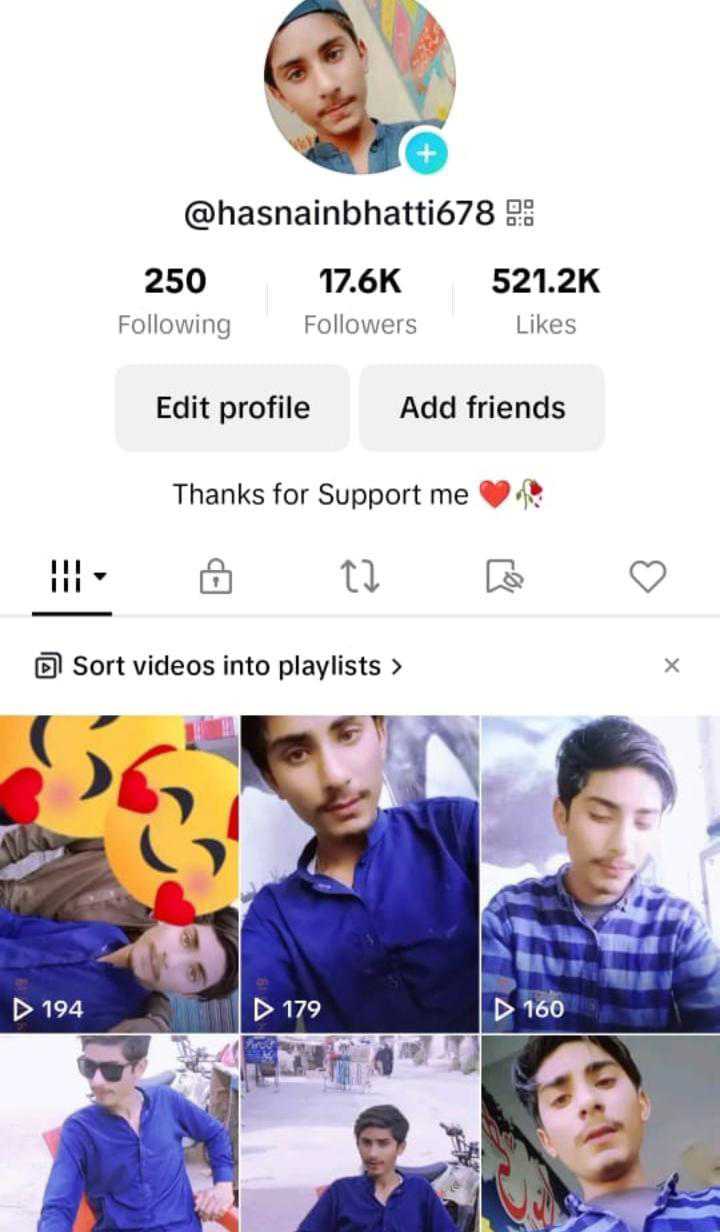Viewport: 720px width, 1232px height.
Task: Open Sort videos into playlists
Action: click(x=218, y=665)
